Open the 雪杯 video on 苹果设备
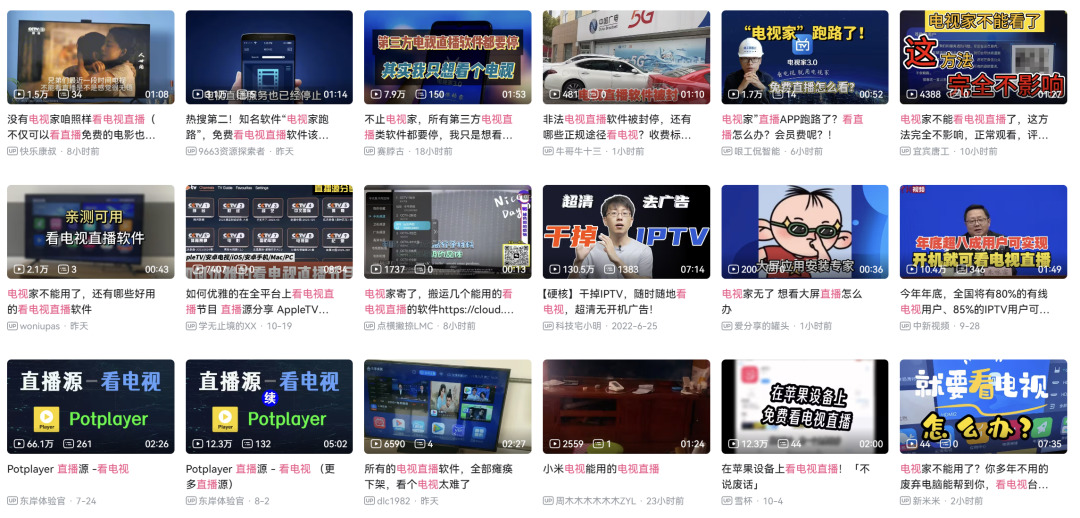 (x=805, y=407)
